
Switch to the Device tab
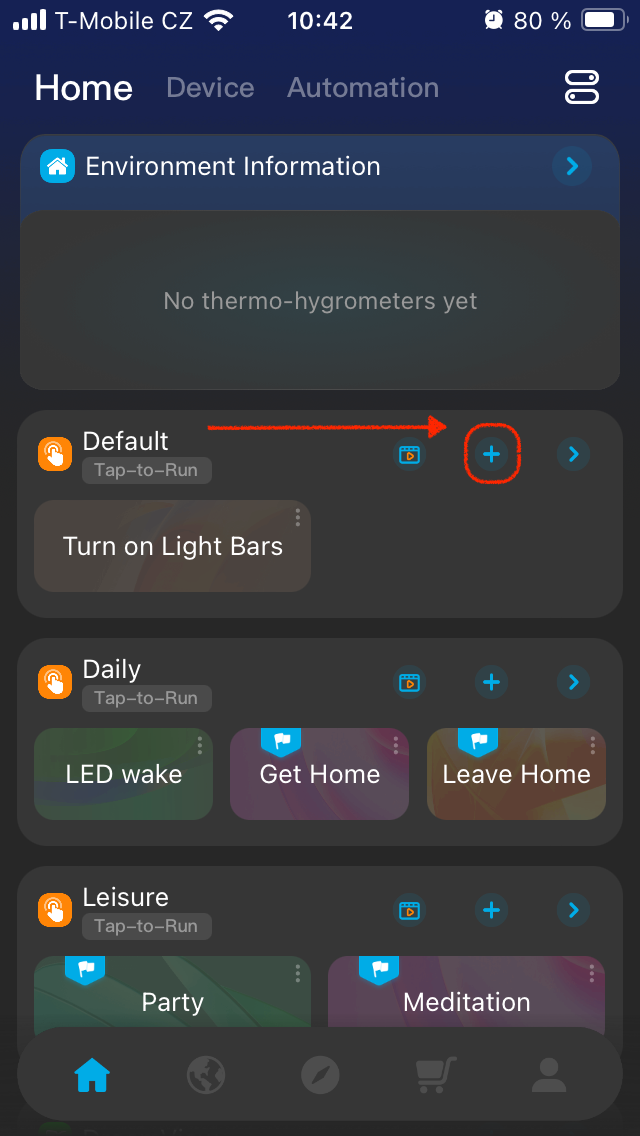click(x=210, y=88)
